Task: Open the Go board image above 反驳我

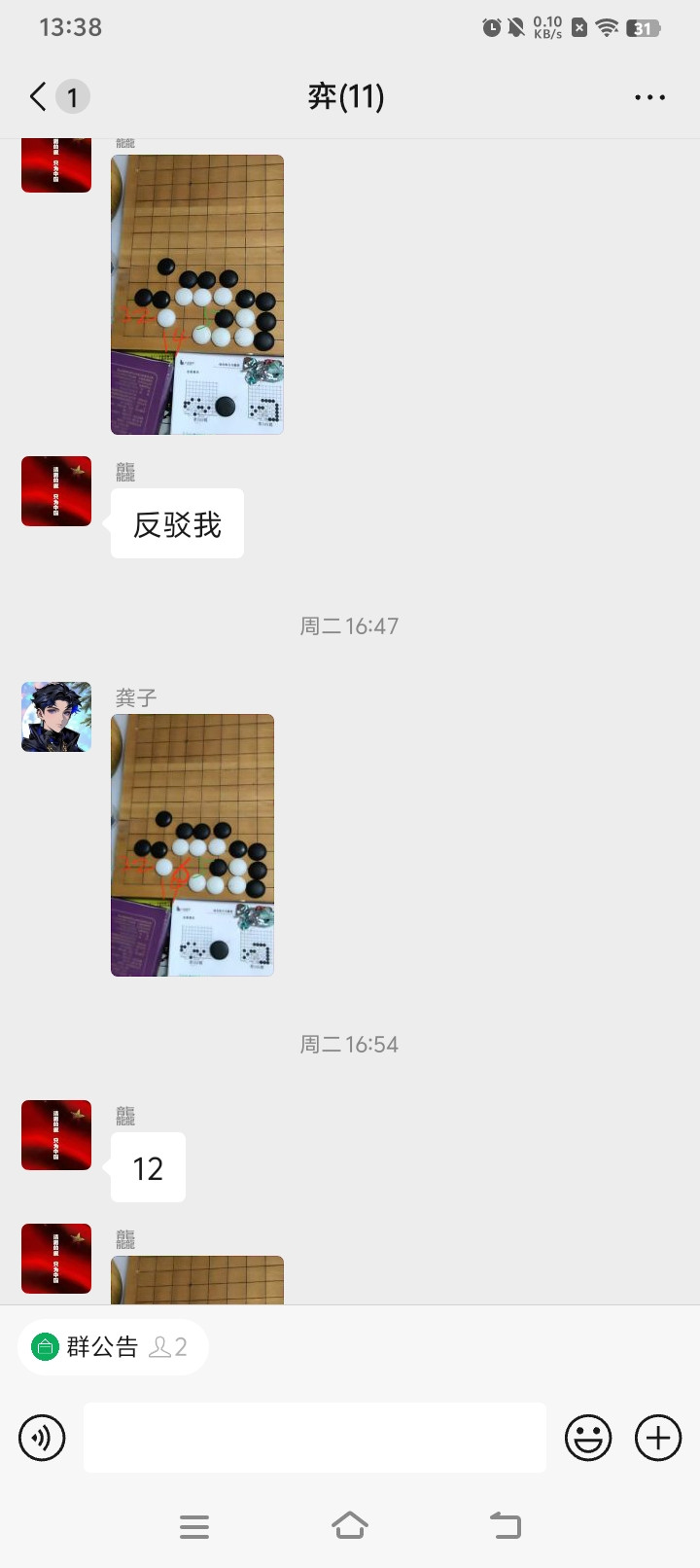Action: click(197, 294)
